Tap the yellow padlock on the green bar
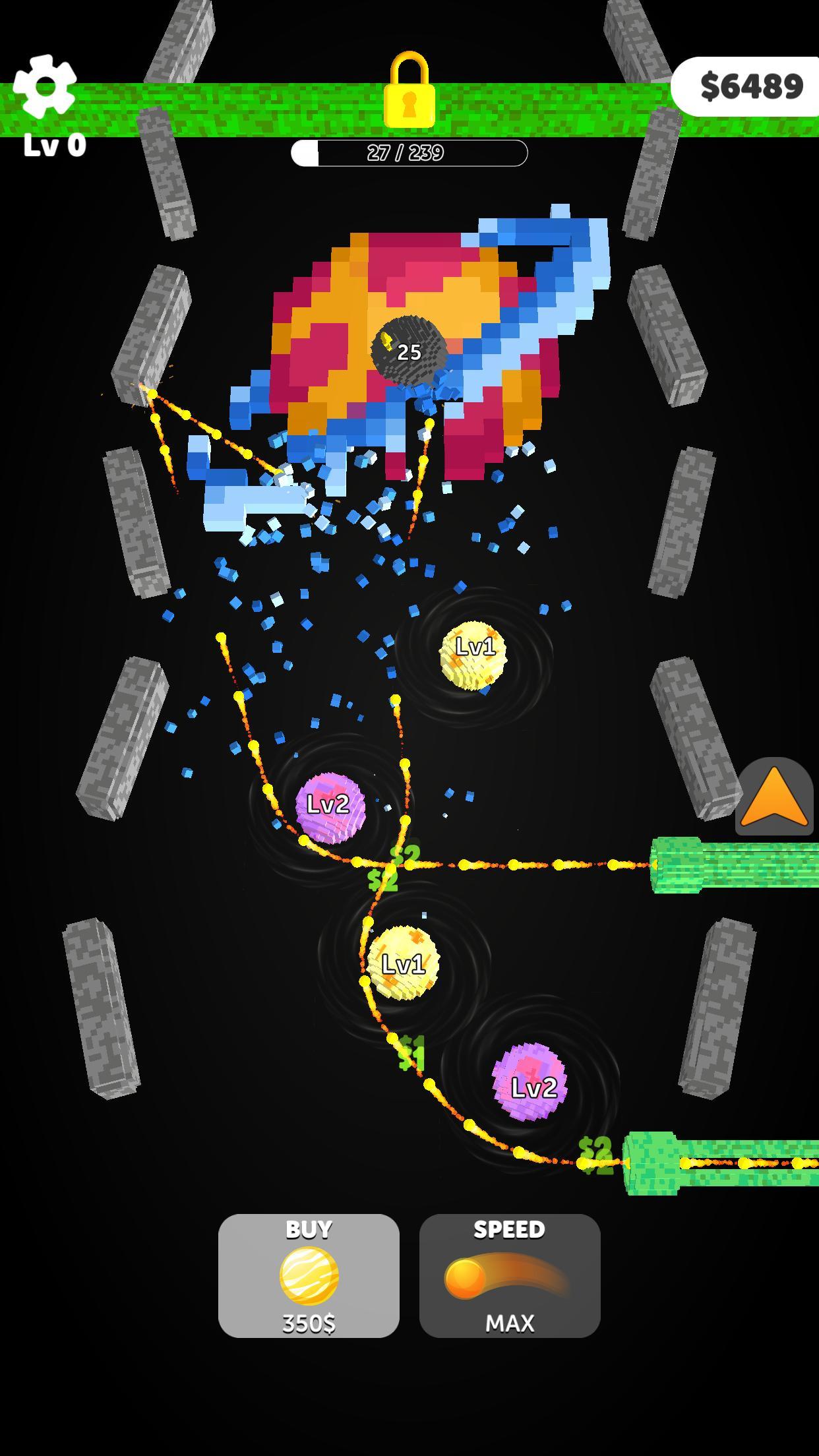 [409, 90]
